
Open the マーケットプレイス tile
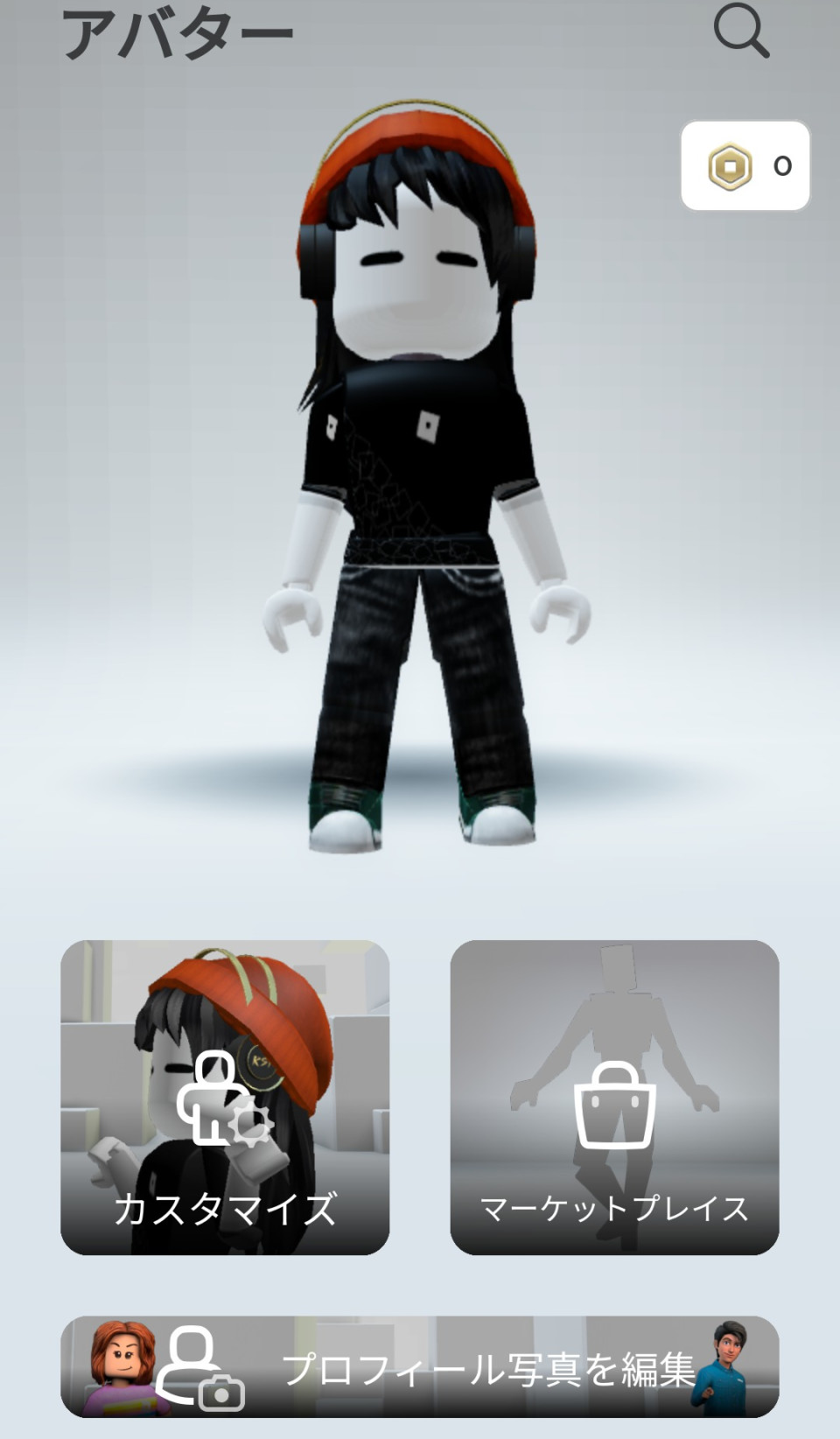pyautogui.click(x=614, y=1097)
